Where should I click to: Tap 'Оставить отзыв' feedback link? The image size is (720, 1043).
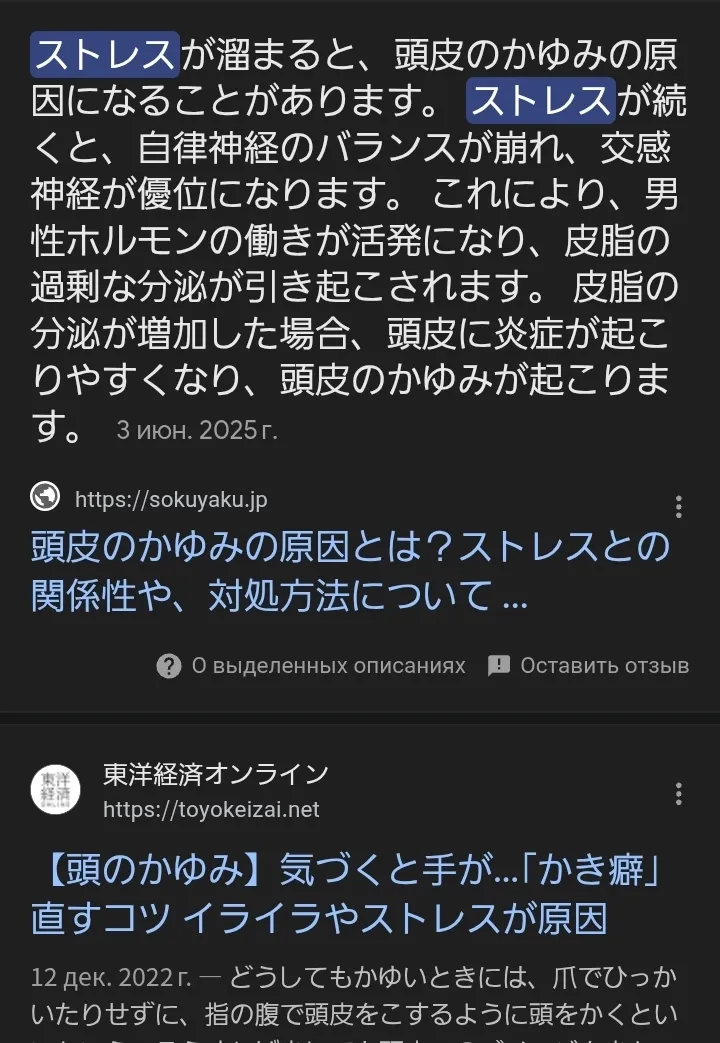589,666
